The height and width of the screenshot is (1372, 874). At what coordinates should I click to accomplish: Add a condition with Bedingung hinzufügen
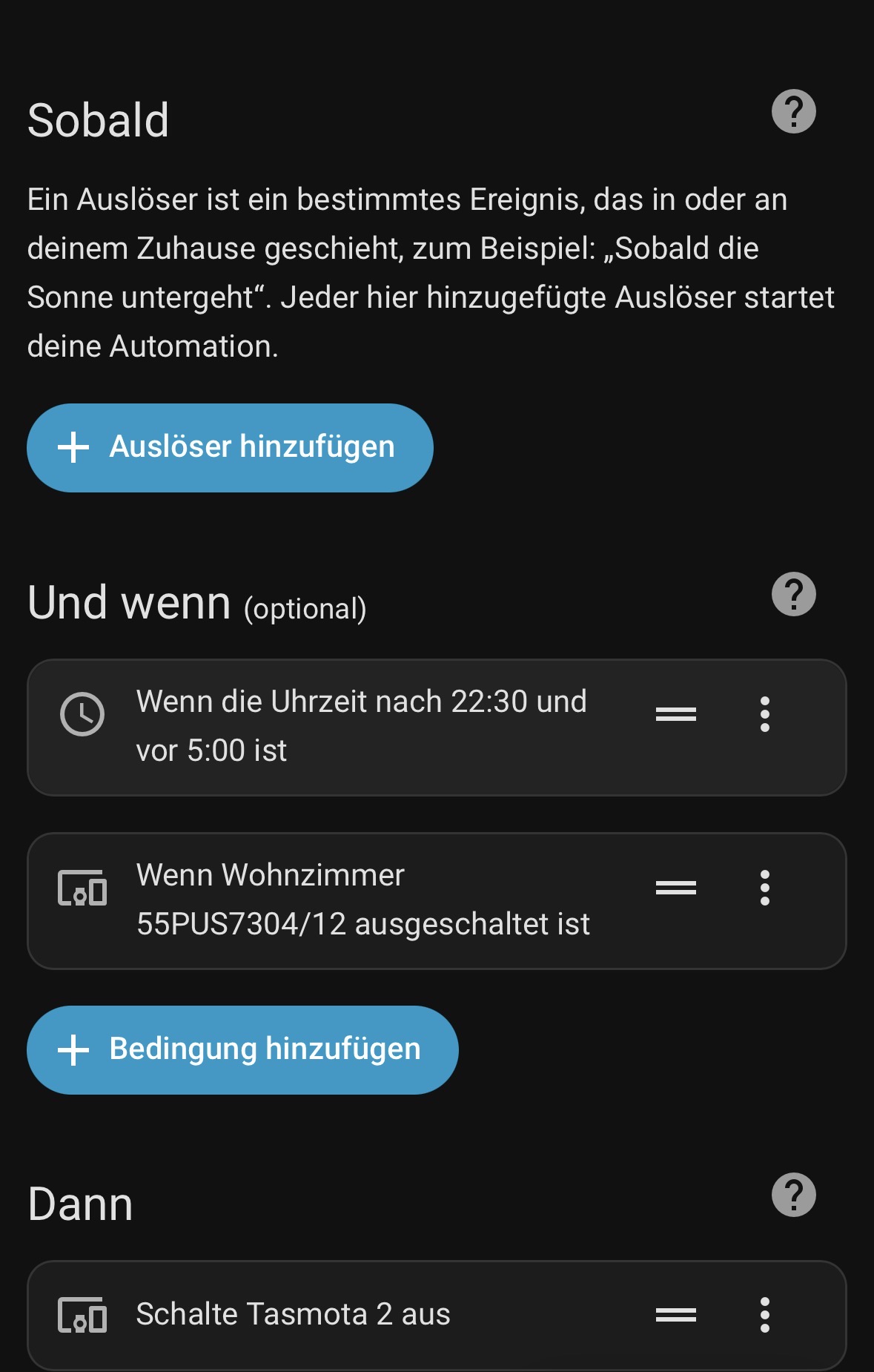coord(242,1050)
